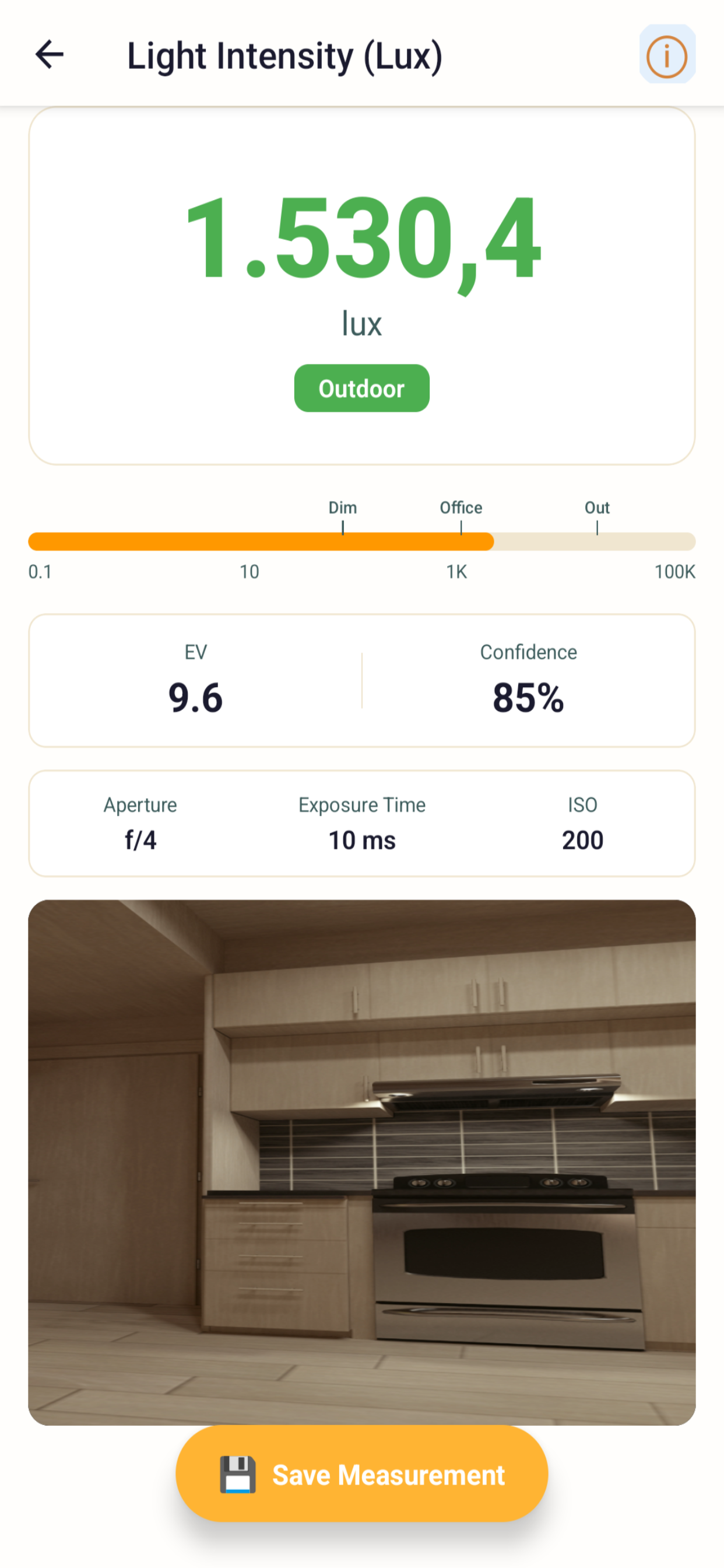Open the info icon in the app bar

point(667,55)
